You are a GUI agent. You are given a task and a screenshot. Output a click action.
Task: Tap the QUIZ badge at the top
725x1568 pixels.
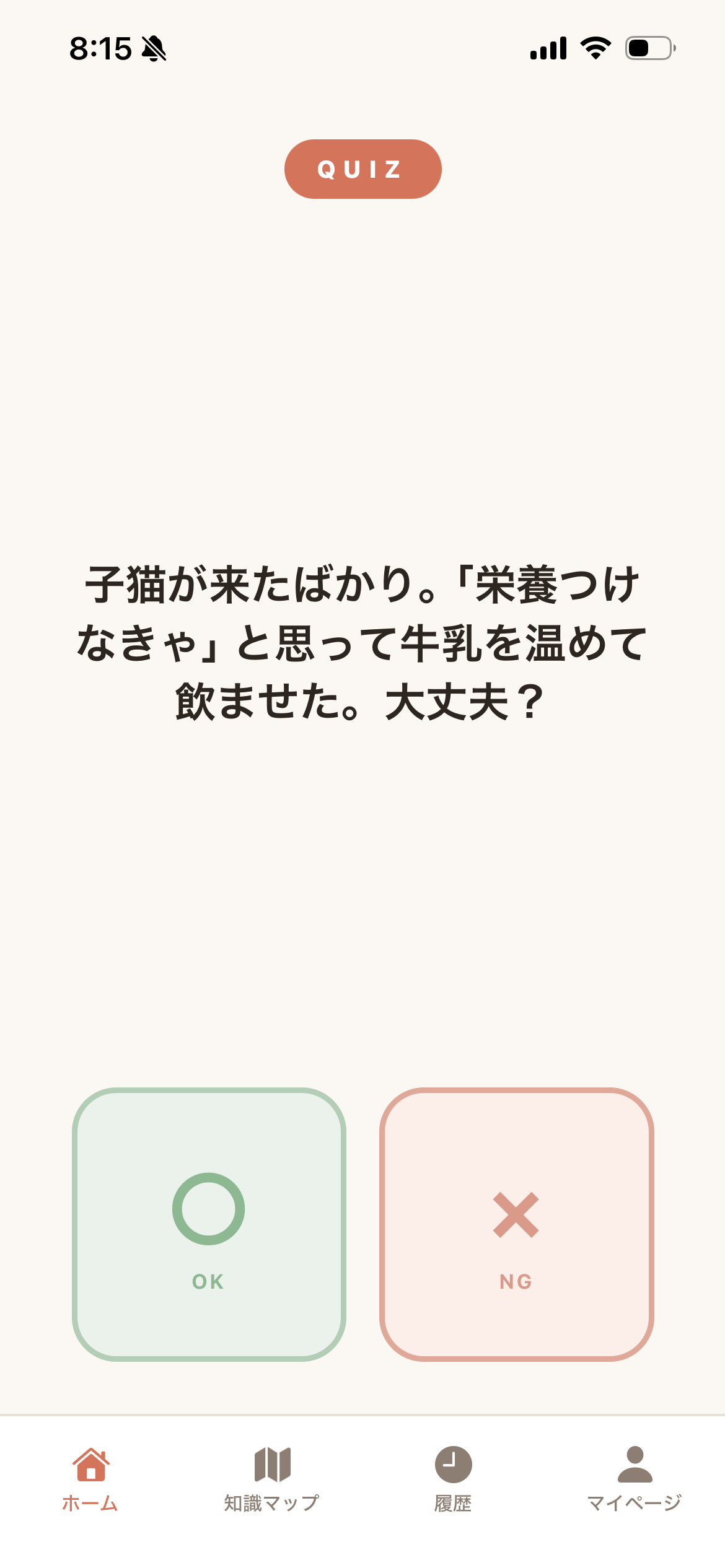(x=362, y=168)
